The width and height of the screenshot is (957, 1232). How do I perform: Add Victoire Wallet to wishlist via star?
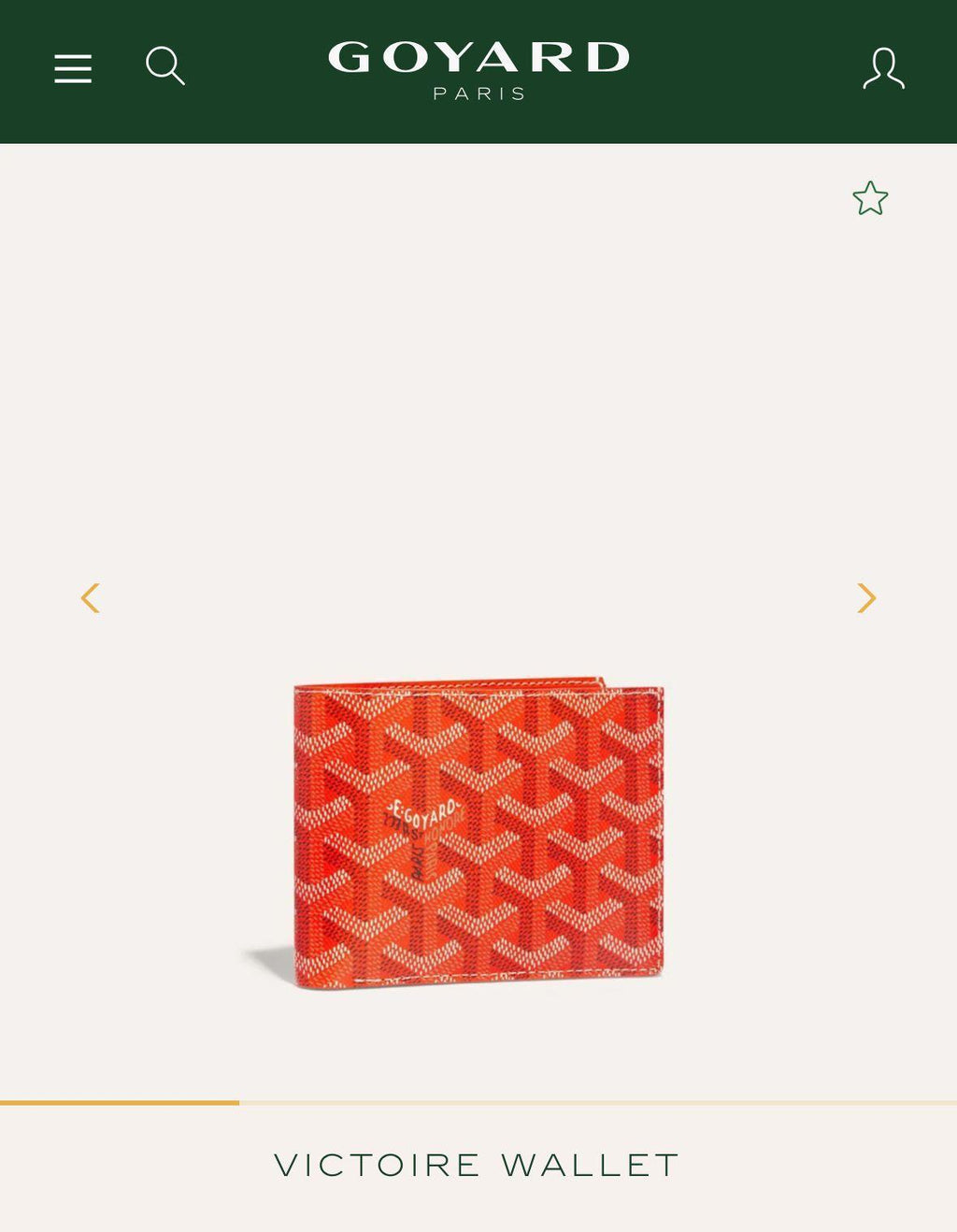point(871,195)
